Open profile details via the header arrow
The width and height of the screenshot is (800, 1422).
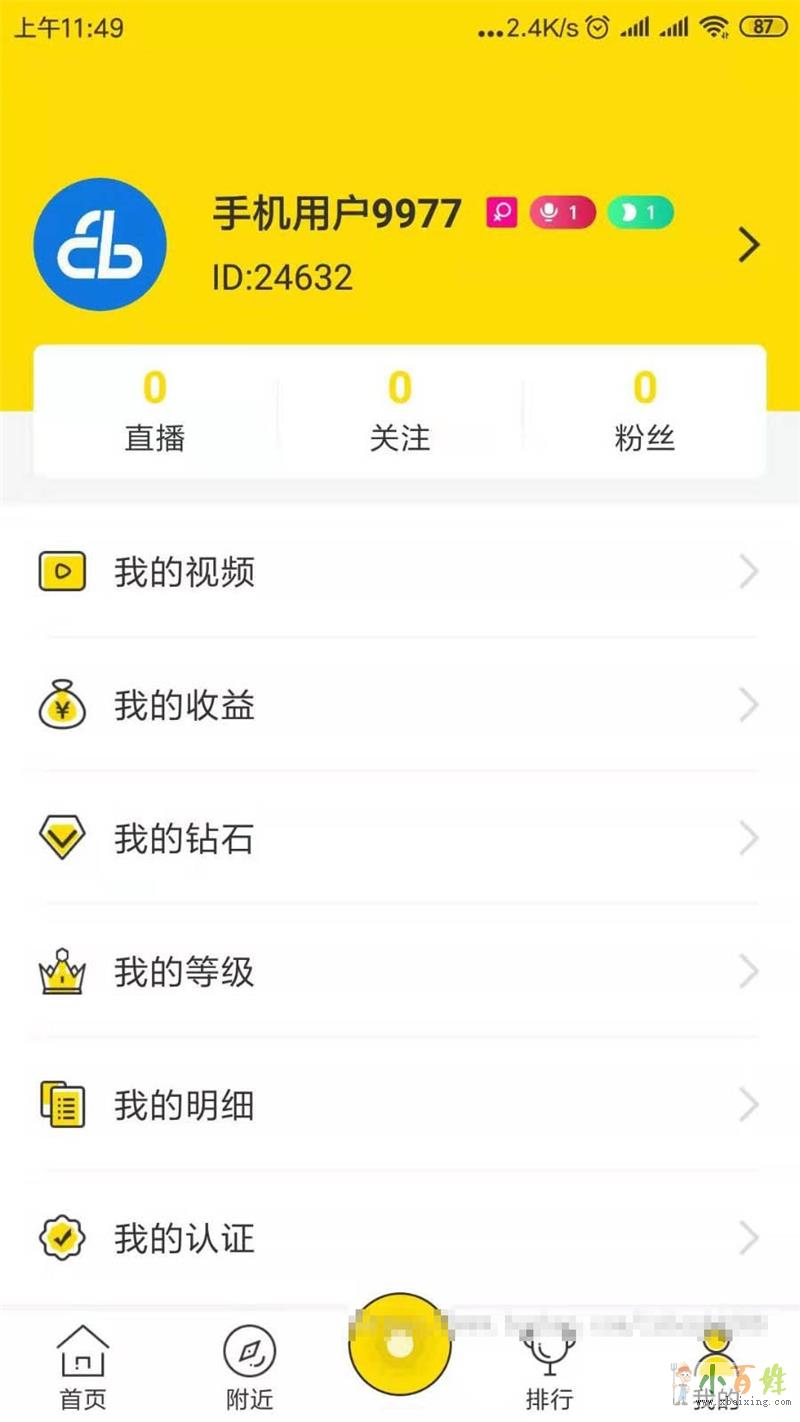click(x=748, y=245)
